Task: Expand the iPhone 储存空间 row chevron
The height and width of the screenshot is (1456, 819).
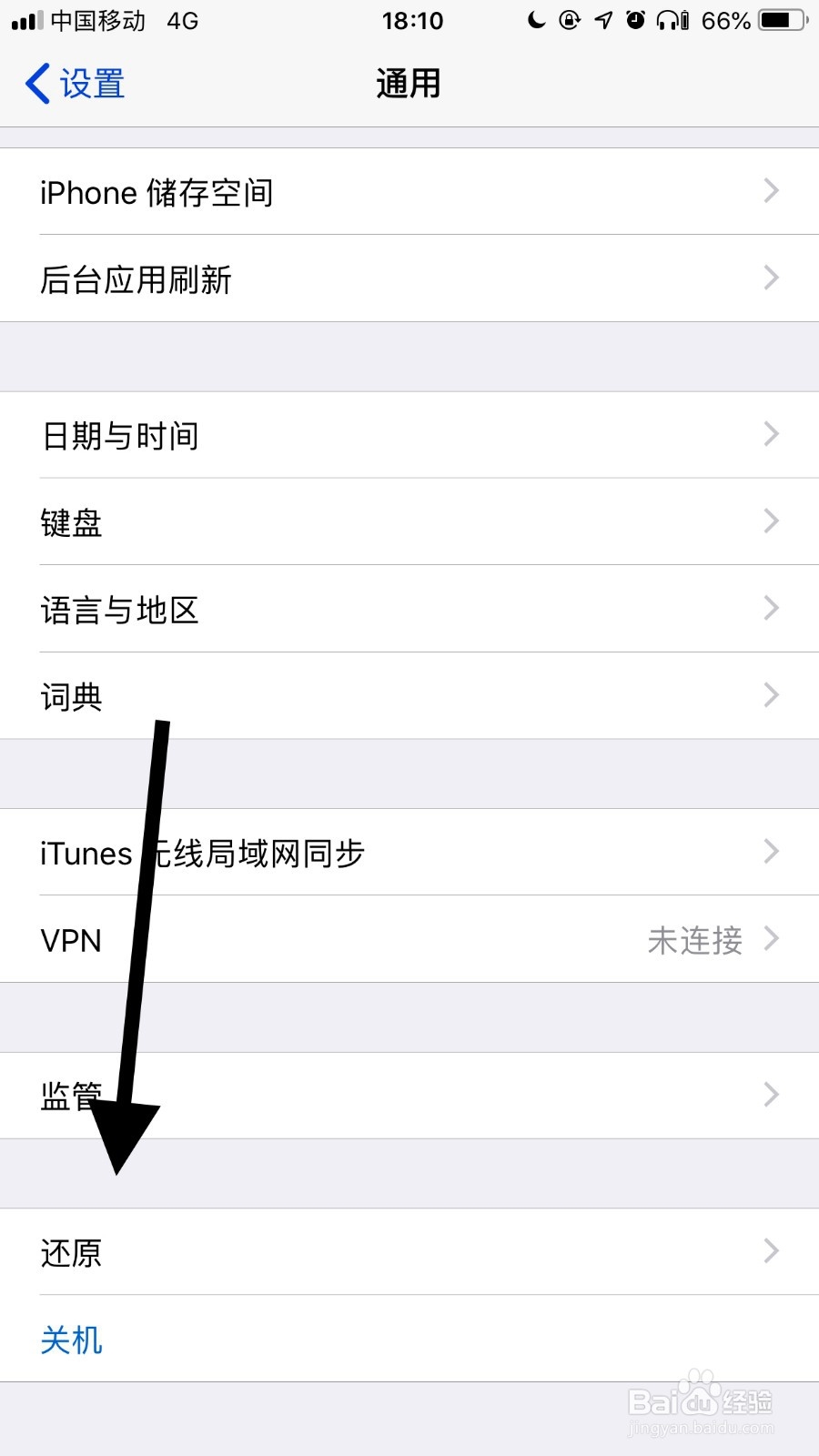Action: [771, 192]
